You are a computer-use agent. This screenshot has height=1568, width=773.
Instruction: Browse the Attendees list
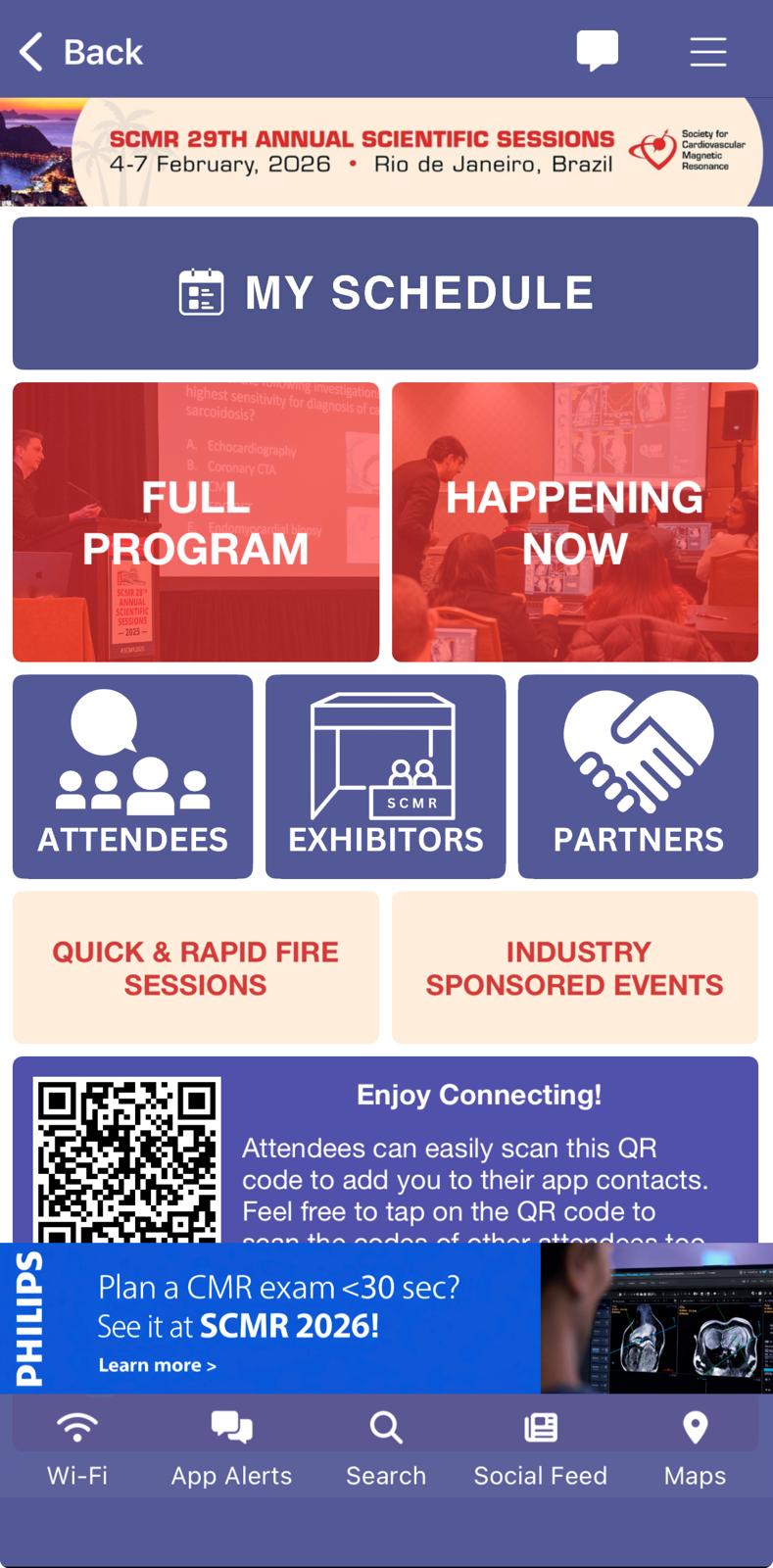(x=132, y=776)
